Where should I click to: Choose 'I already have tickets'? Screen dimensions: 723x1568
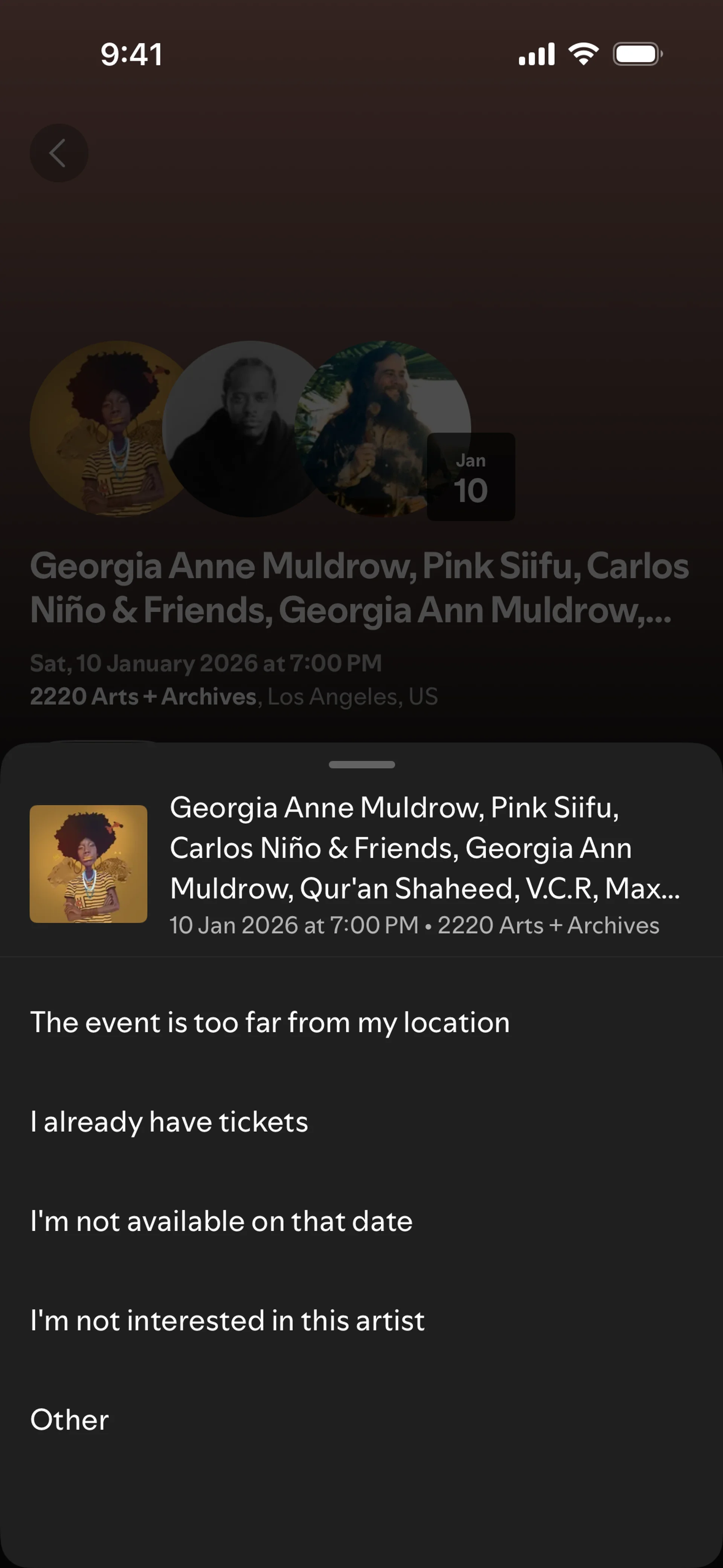361,1121
